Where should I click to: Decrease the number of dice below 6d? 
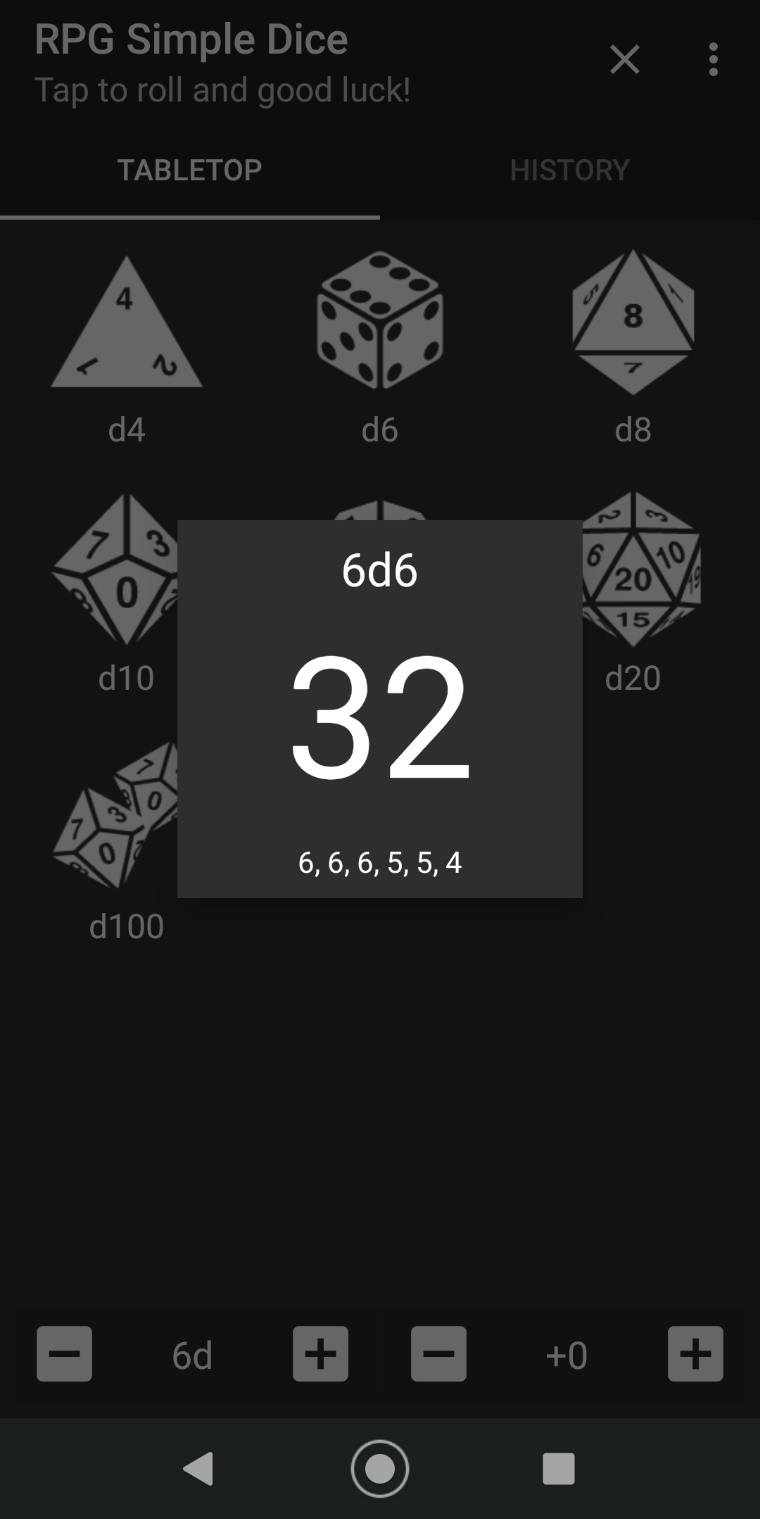[65, 1354]
